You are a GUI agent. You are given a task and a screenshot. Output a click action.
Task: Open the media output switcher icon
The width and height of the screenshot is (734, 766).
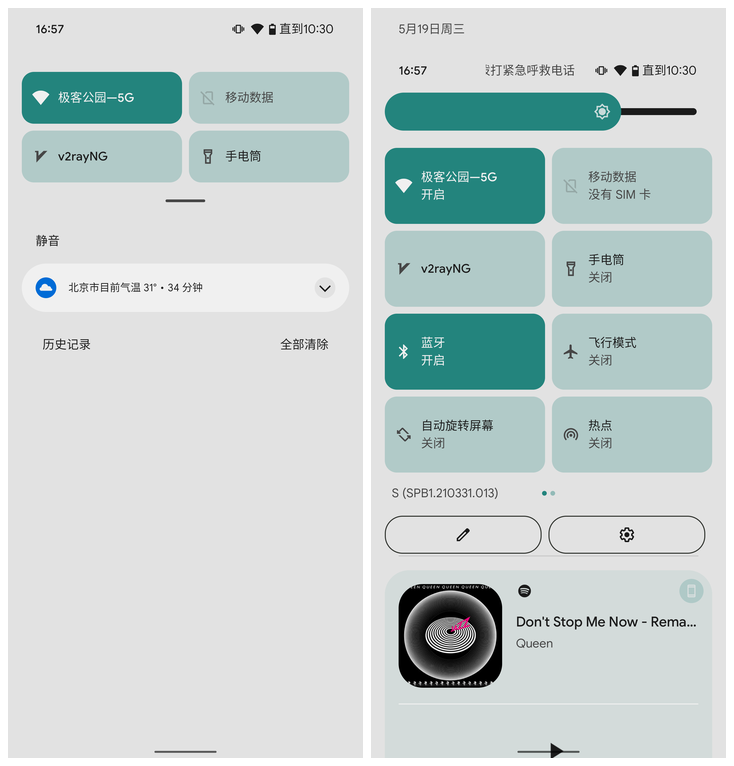click(690, 591)
